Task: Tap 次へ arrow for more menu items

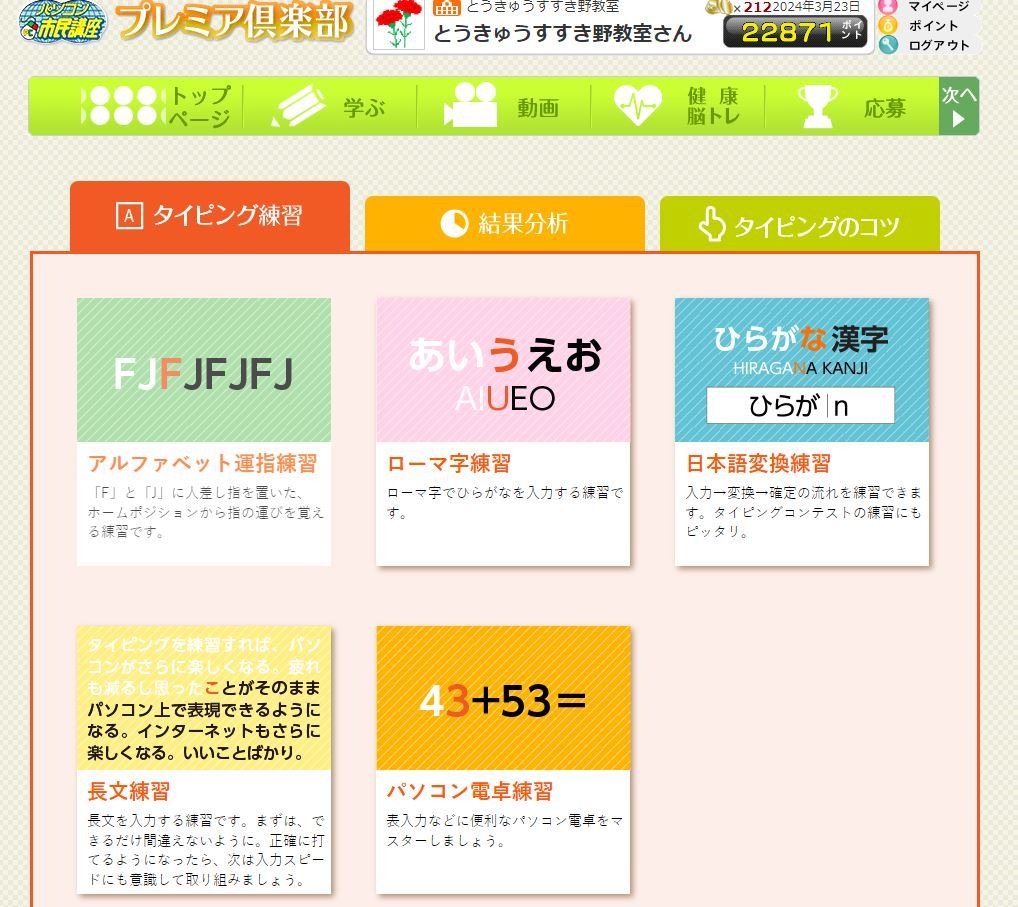Action: (958, 106)
